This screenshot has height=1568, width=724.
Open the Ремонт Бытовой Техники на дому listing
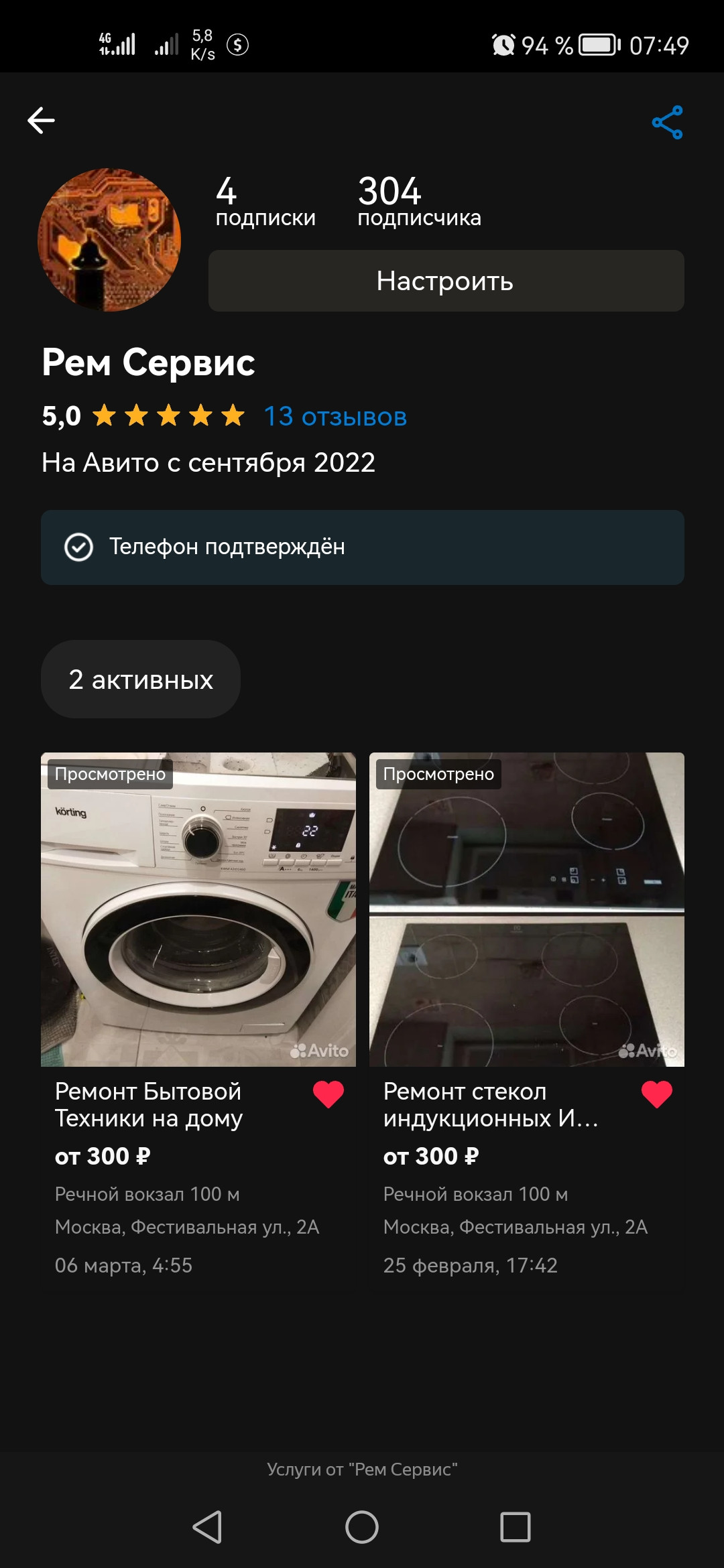(x=198, y=909)
